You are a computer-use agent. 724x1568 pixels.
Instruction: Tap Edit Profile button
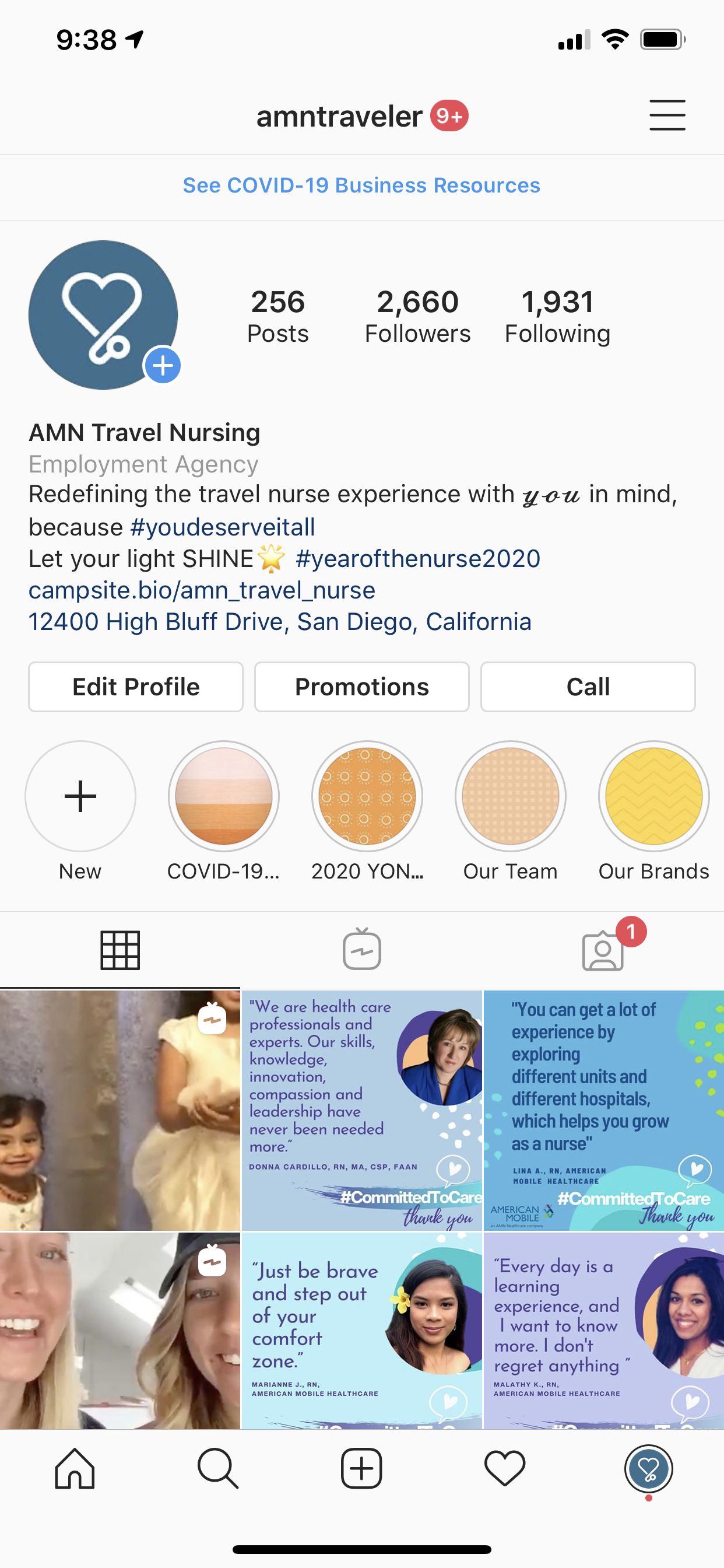(136, 687)
